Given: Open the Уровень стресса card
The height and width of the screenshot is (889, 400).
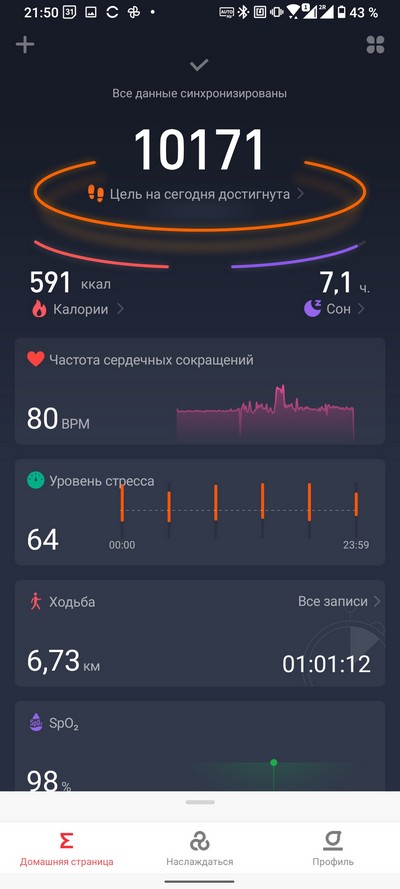Looking at the screenshot, I should 200,513.
